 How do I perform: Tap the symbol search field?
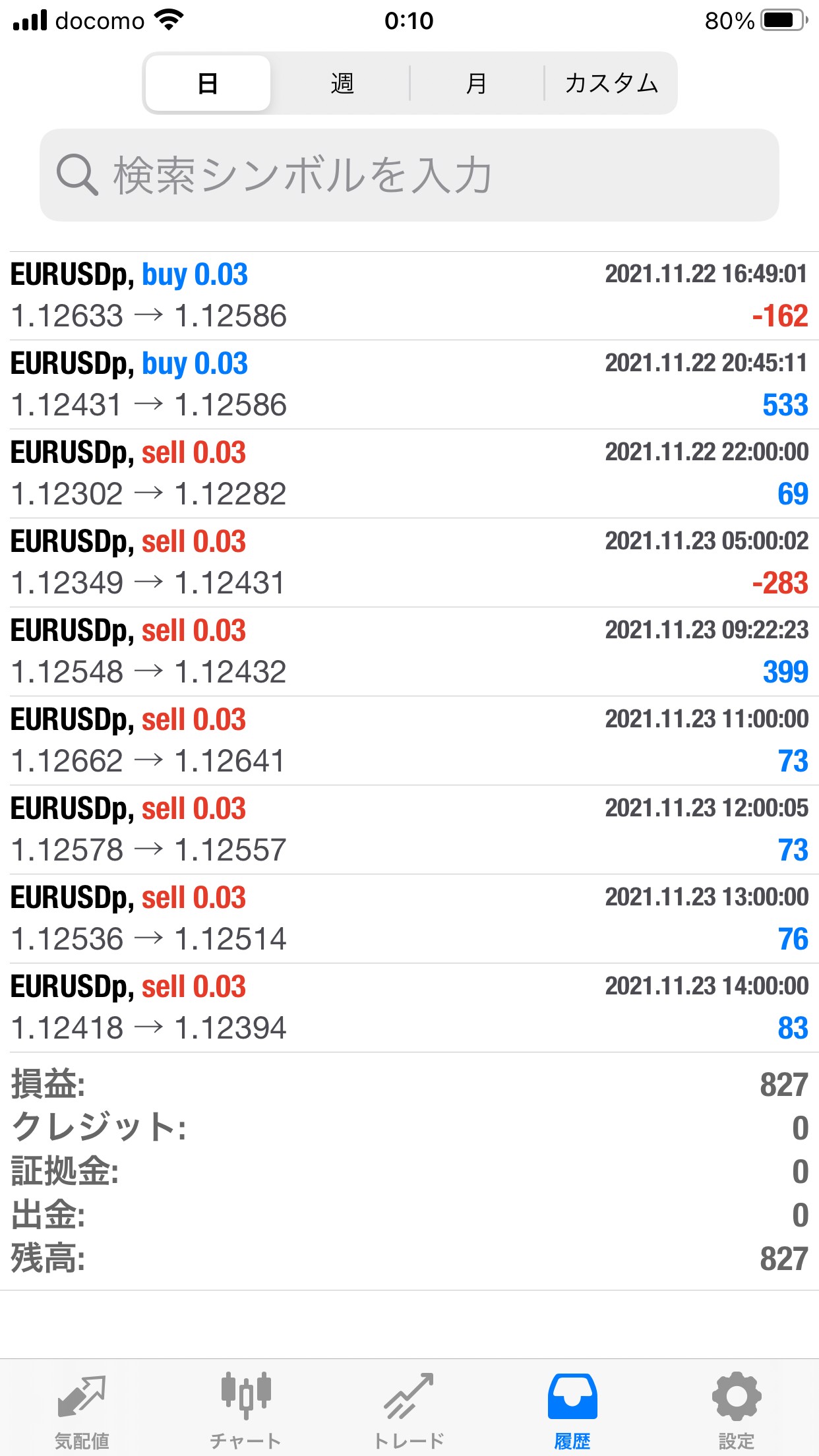pyautogui.click(x=409, y=175)
